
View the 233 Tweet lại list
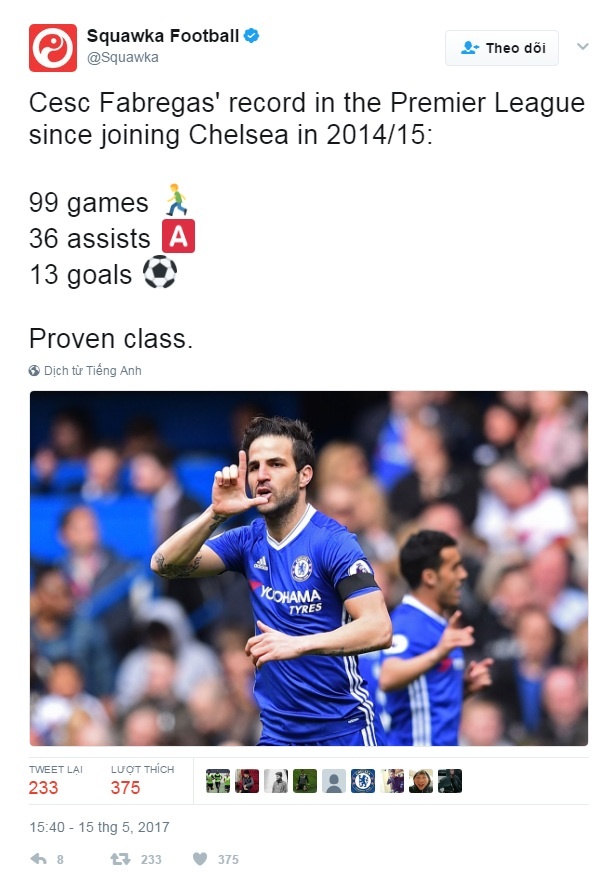click(x=44, y=787)
